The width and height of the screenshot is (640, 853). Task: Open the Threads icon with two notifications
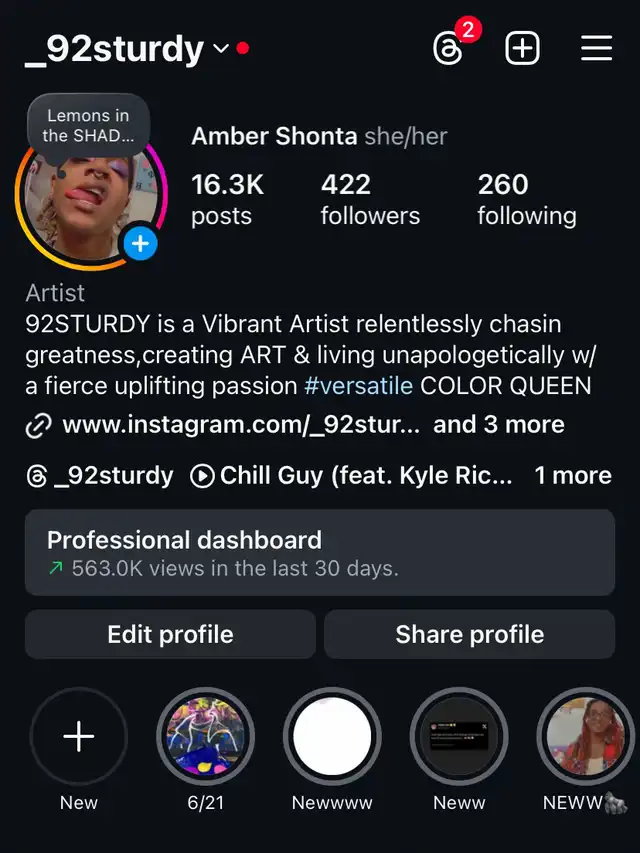(x=448, y=48)
